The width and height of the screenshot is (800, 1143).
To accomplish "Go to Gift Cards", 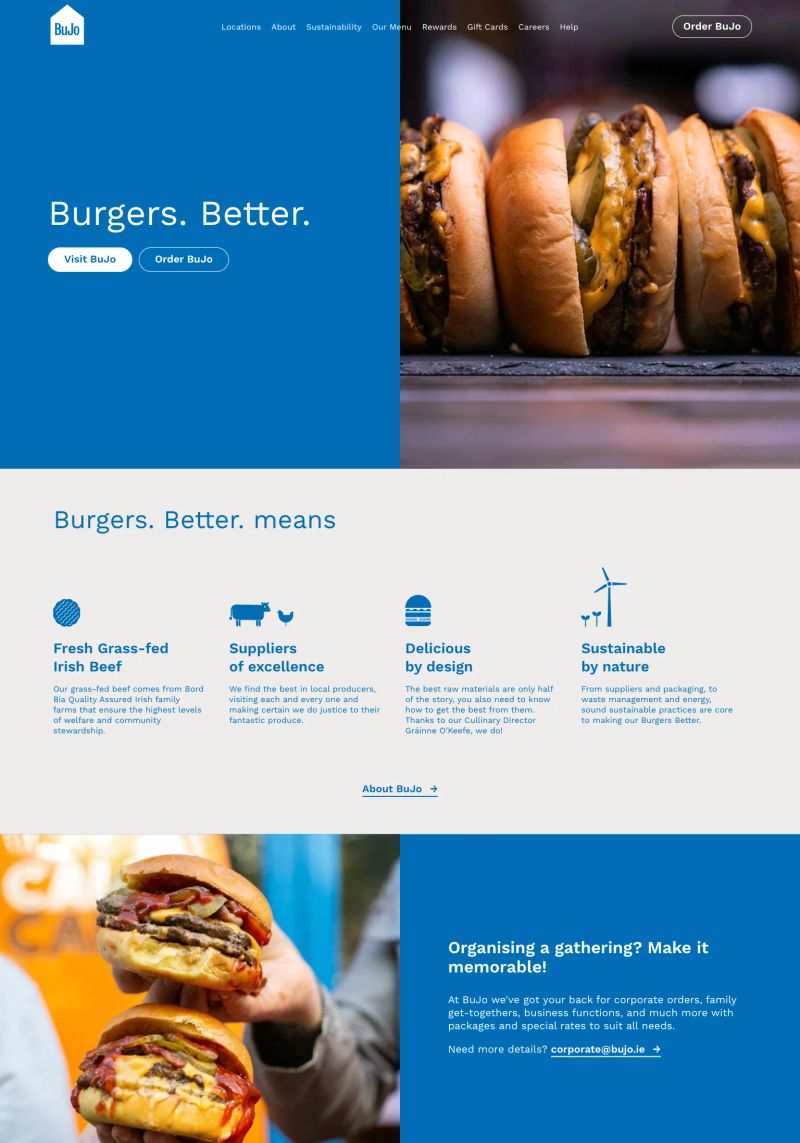I will point(487,27).
